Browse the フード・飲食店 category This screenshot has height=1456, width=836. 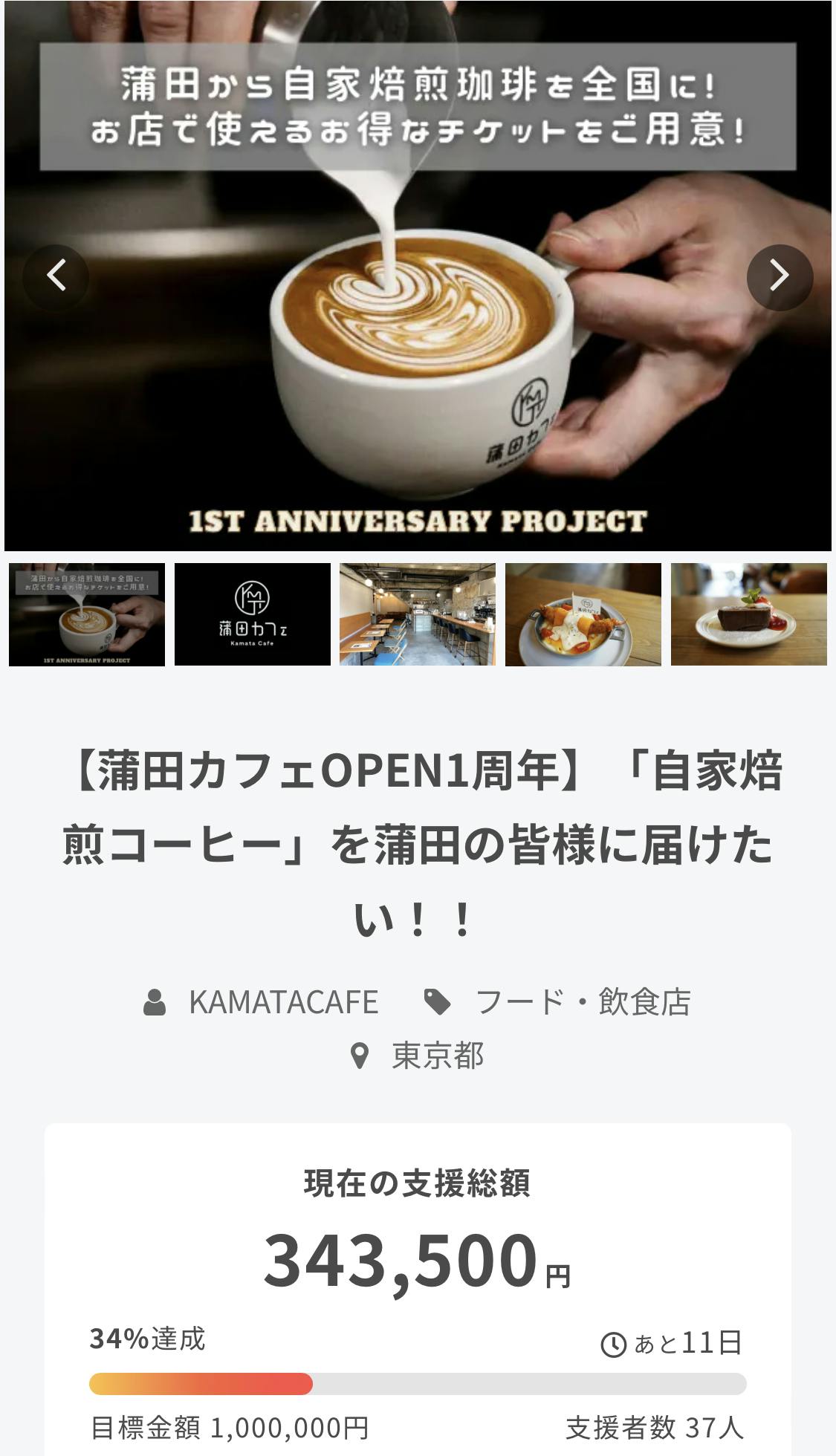coord(582,1002)
